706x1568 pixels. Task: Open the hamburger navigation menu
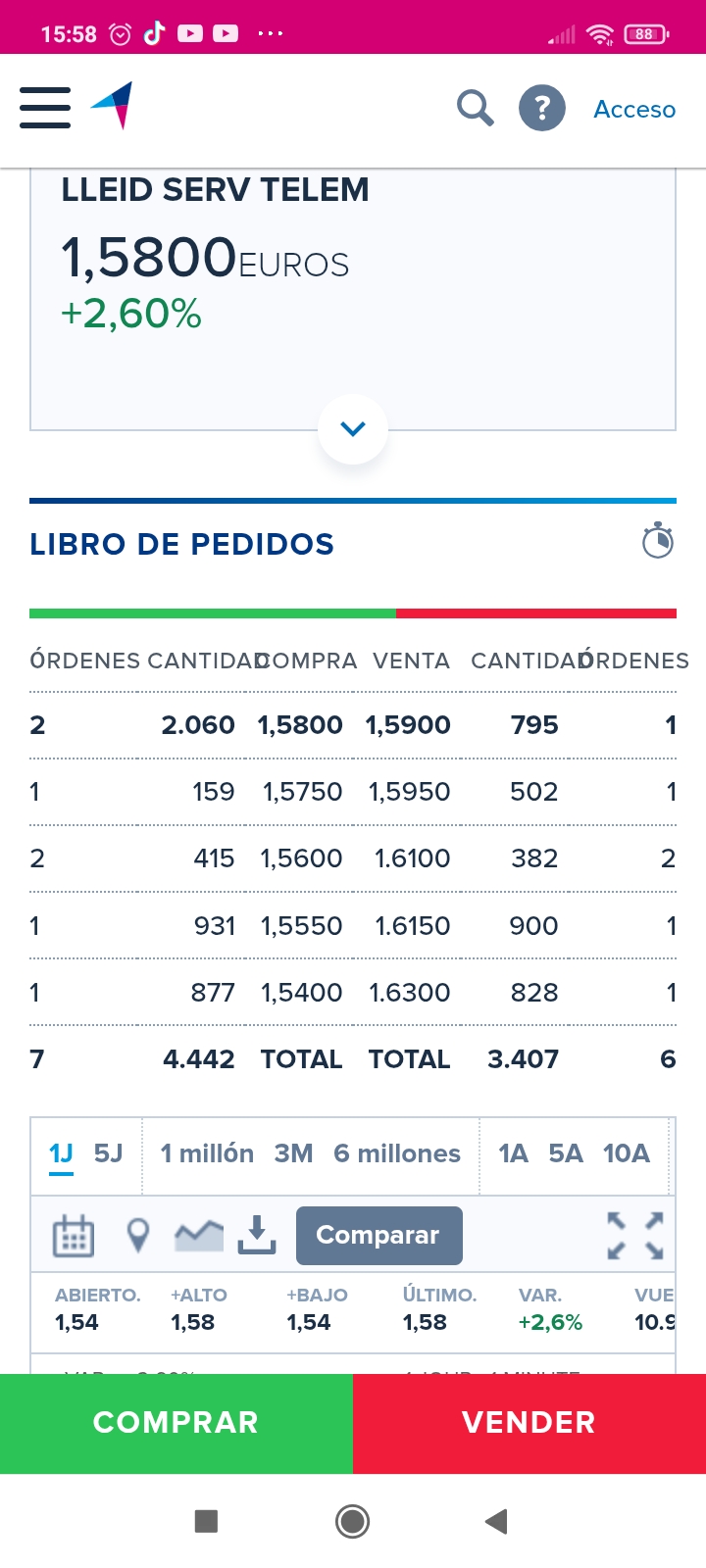tap(45, 108)
